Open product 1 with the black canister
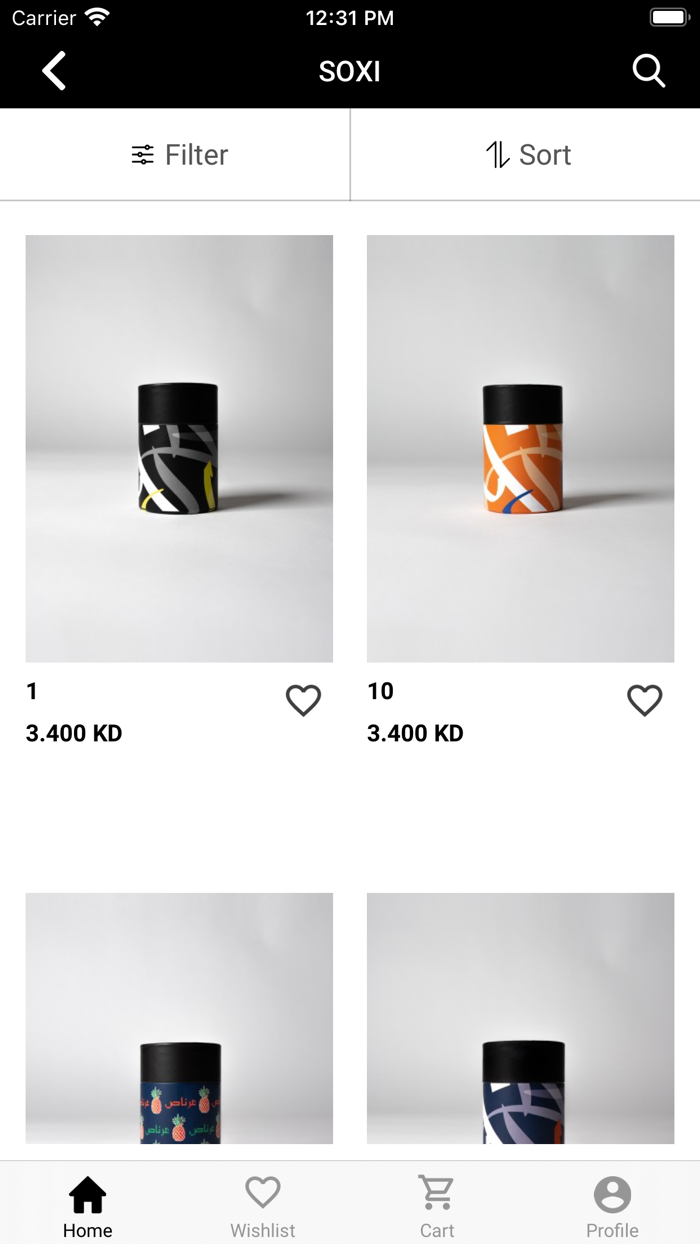This screenshot has width=700, height=1244. click(179, 448)
